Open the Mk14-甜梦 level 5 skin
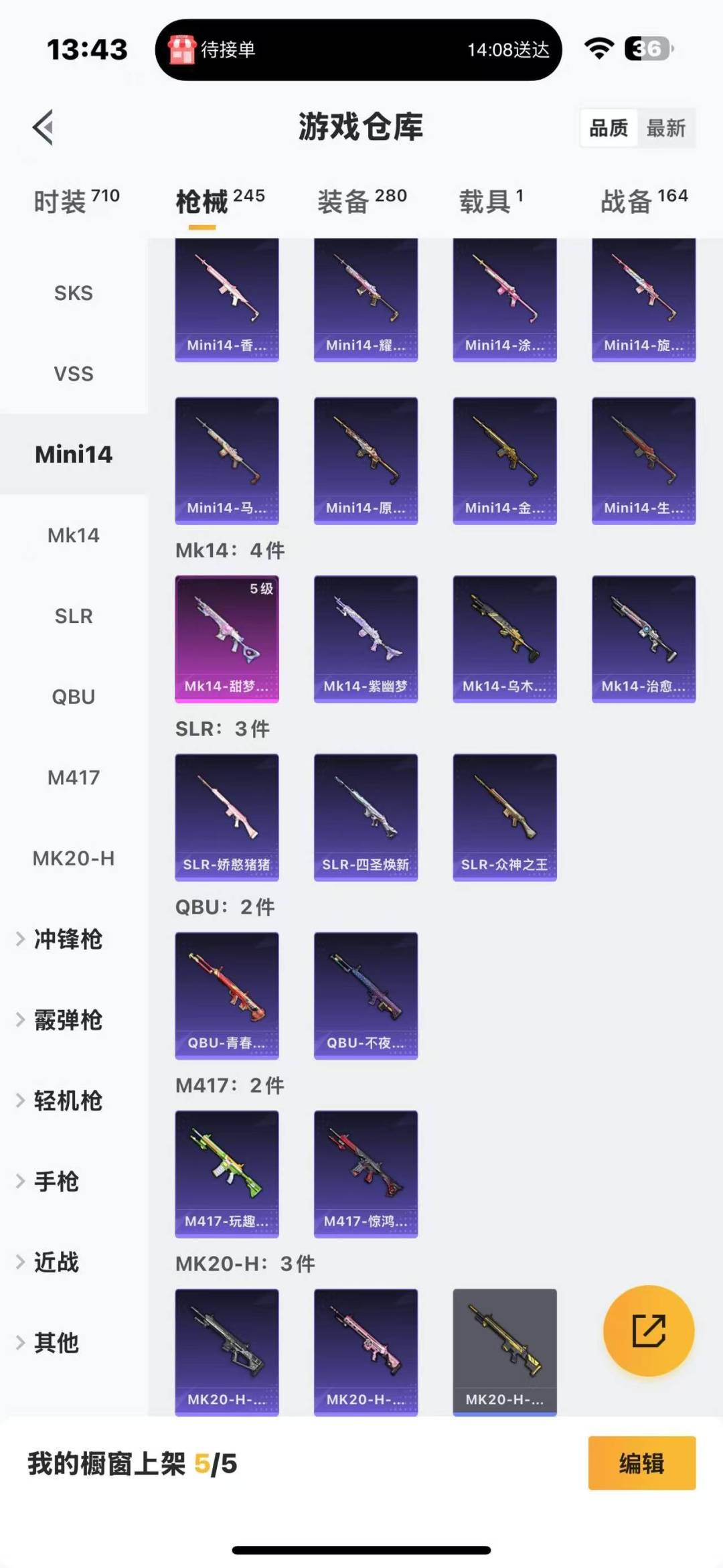 227,638
